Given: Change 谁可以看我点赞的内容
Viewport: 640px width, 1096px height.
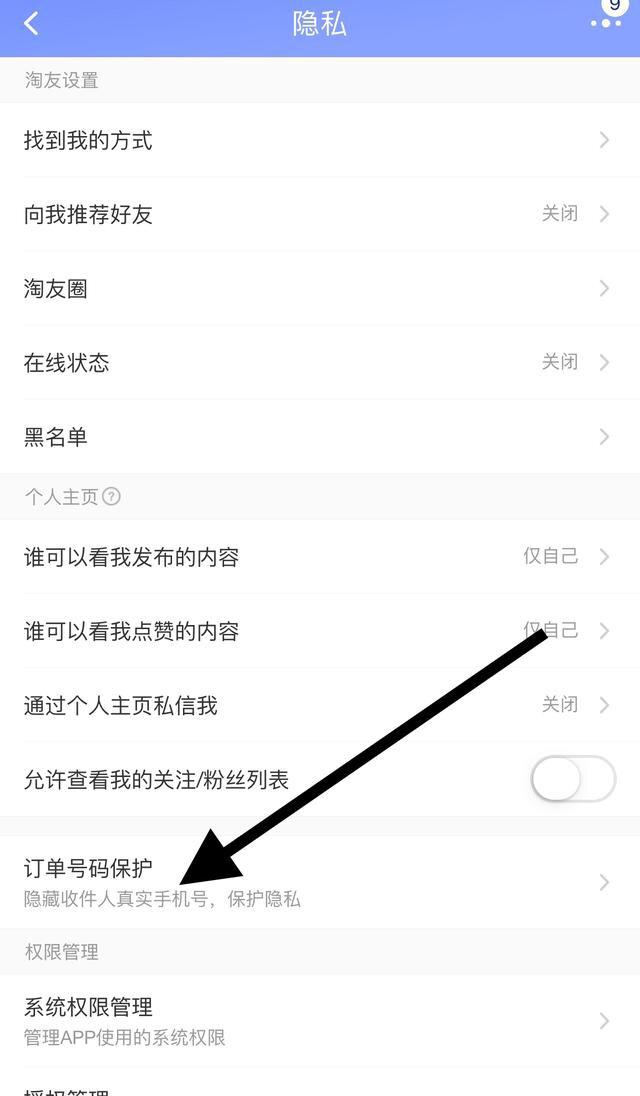Looking at the screenshot, I should coord(320,631).
